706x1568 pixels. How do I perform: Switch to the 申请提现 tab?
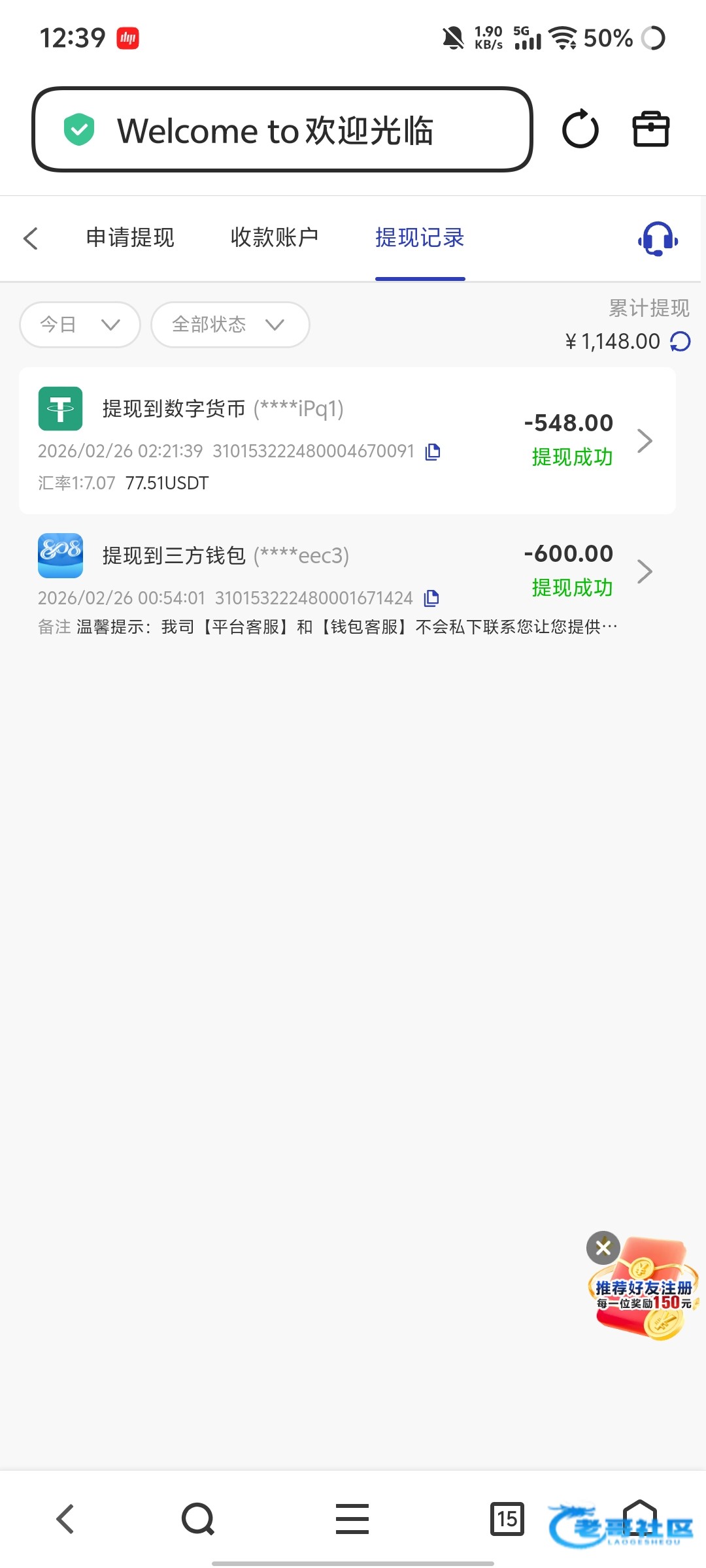(130, 238)
